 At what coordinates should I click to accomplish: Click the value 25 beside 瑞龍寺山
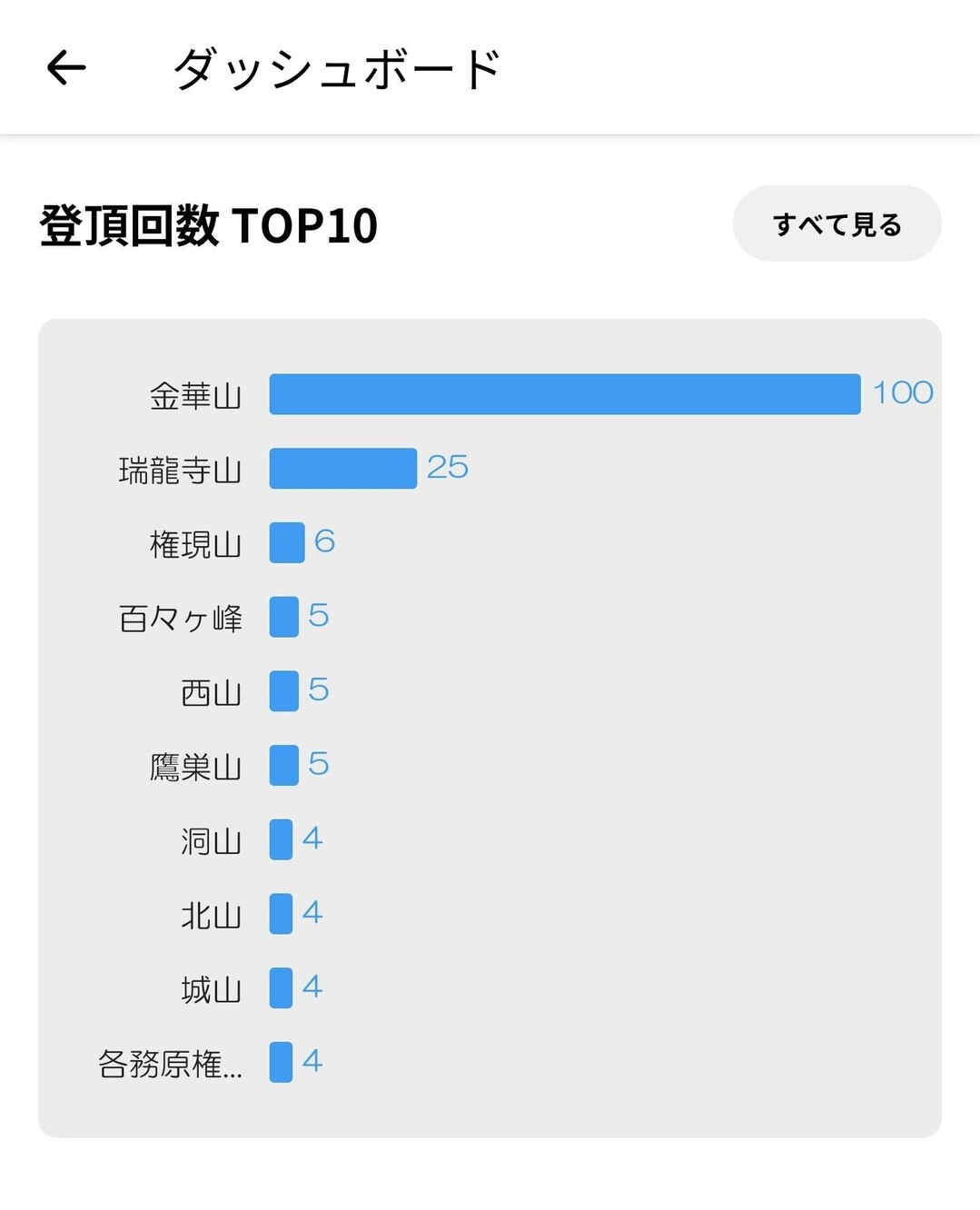(448, 468)
